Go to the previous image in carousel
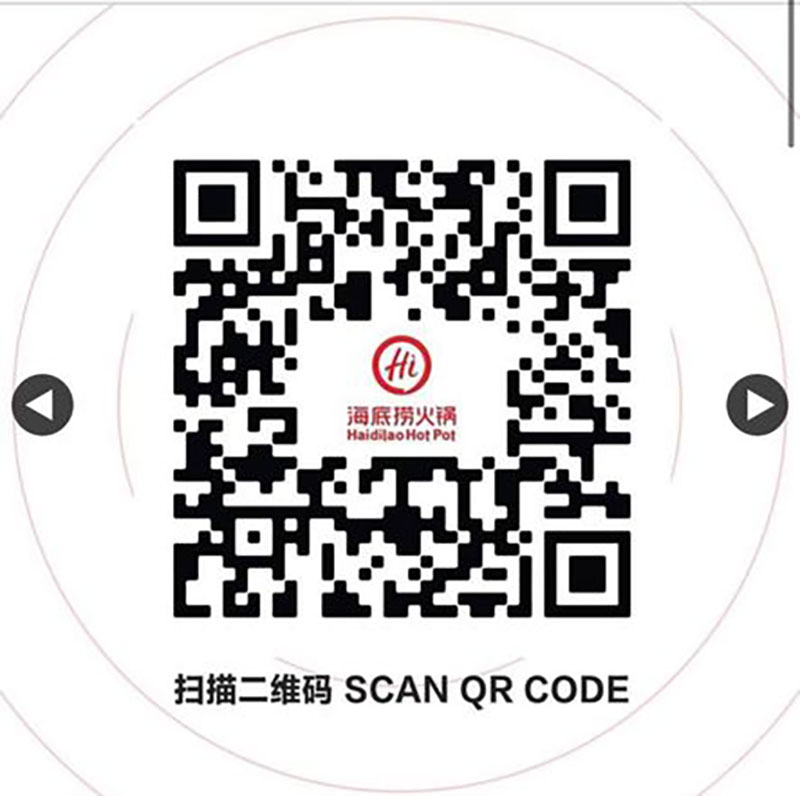Image resolution: width=800 pixels, height=796 pixels. [x=42, y=405]
